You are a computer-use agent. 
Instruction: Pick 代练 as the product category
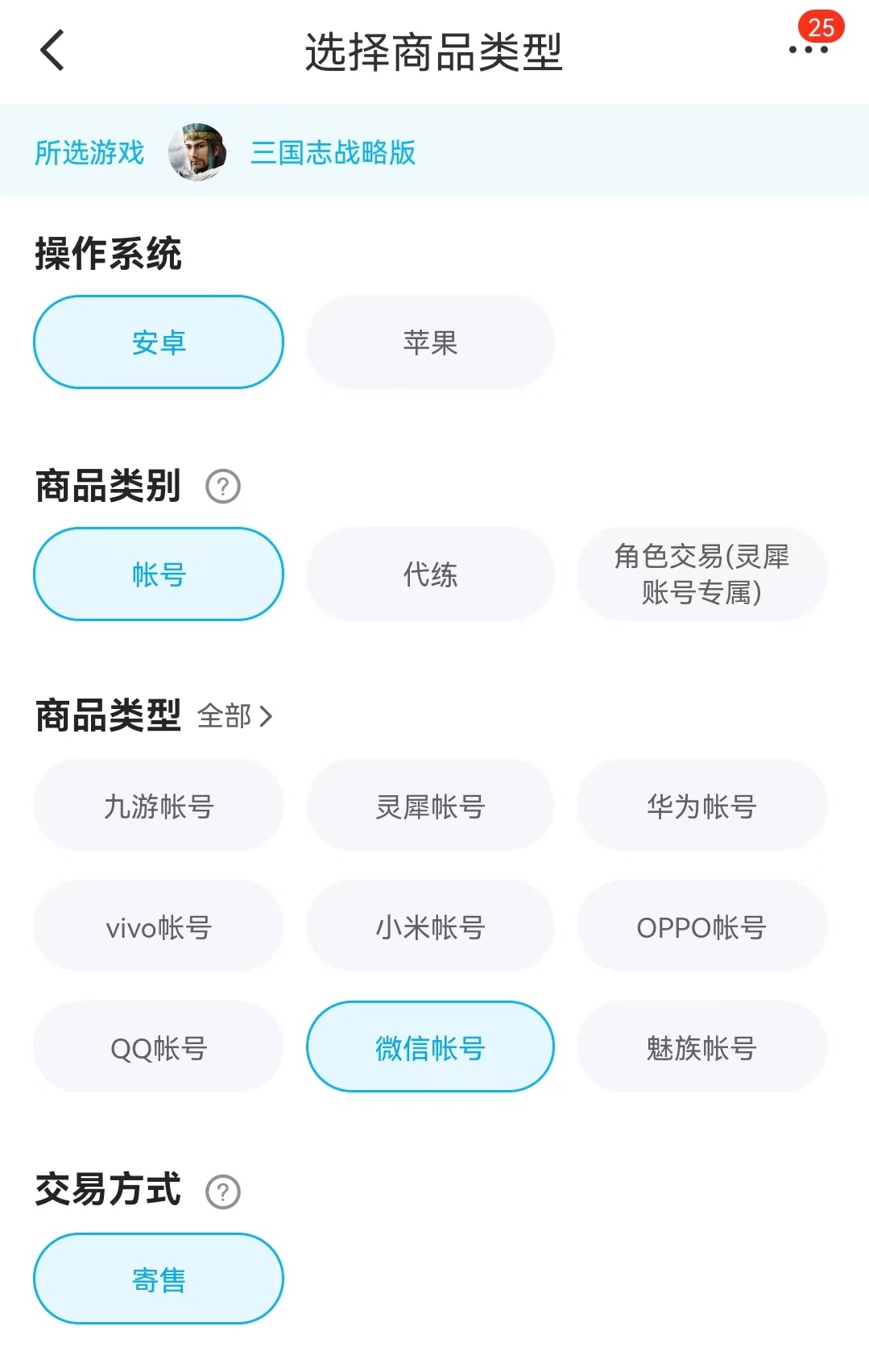[x=430, y=574]
